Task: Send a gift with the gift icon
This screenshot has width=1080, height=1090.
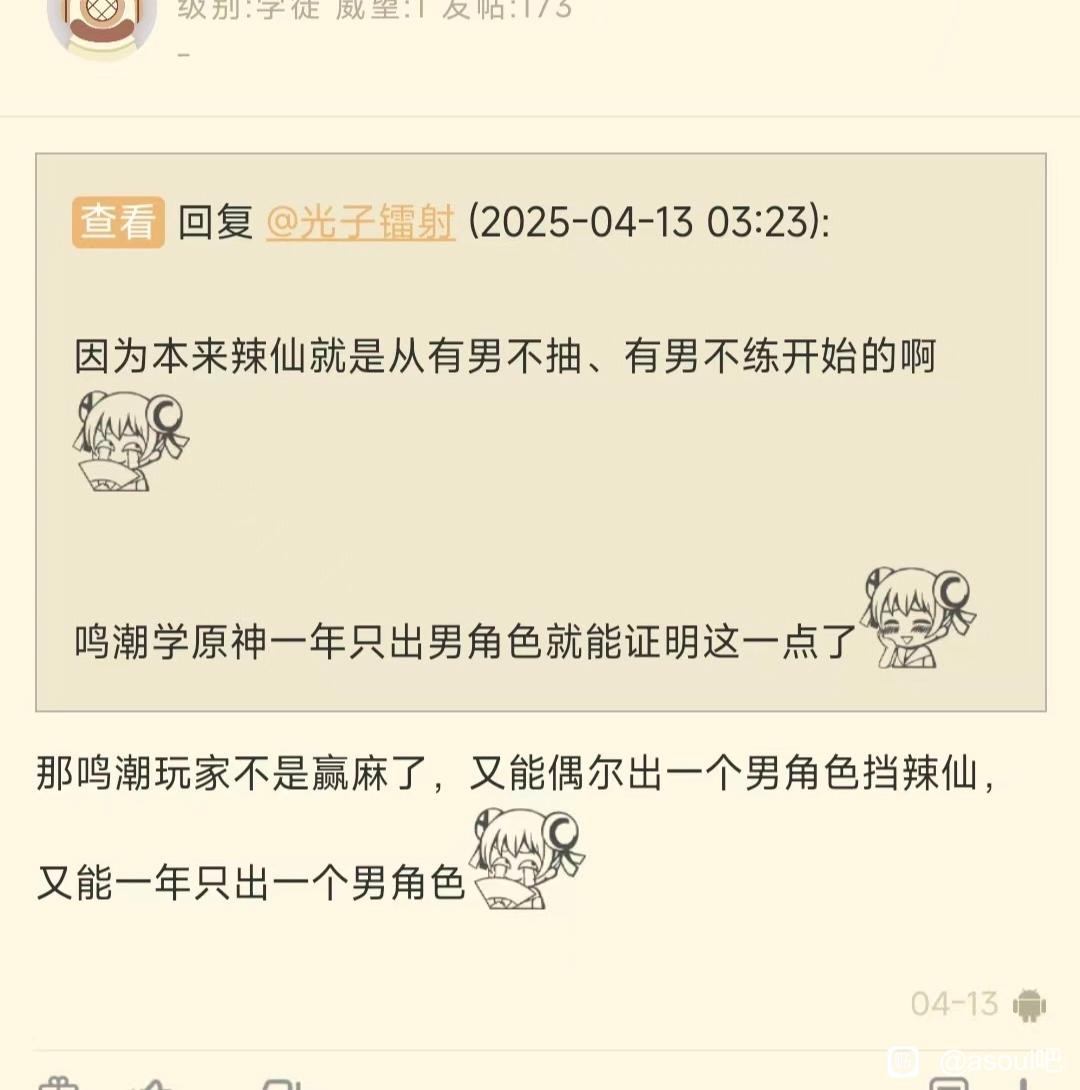Action: tap(59, 1083)
